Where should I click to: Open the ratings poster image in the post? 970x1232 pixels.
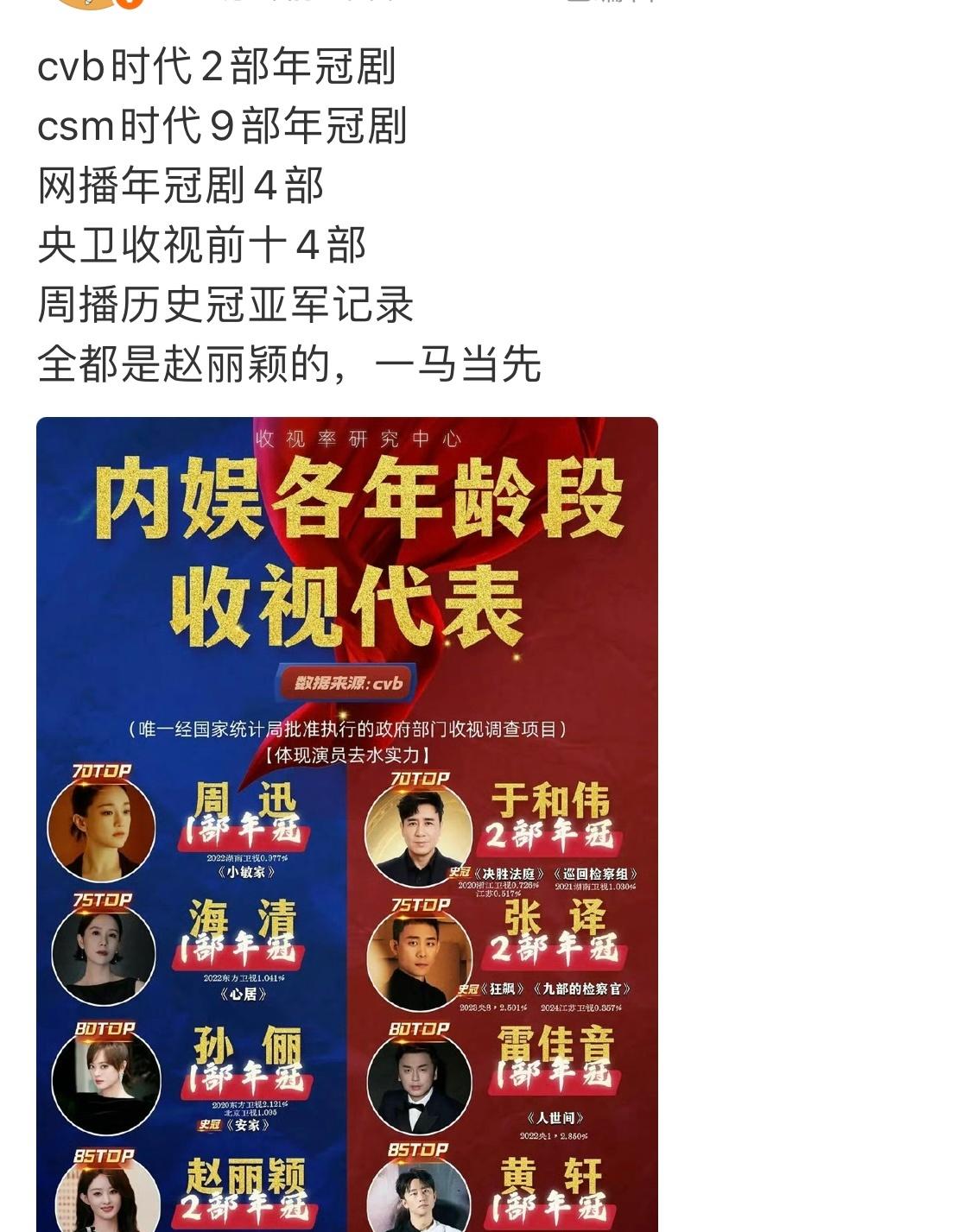(x=346, y=820)
